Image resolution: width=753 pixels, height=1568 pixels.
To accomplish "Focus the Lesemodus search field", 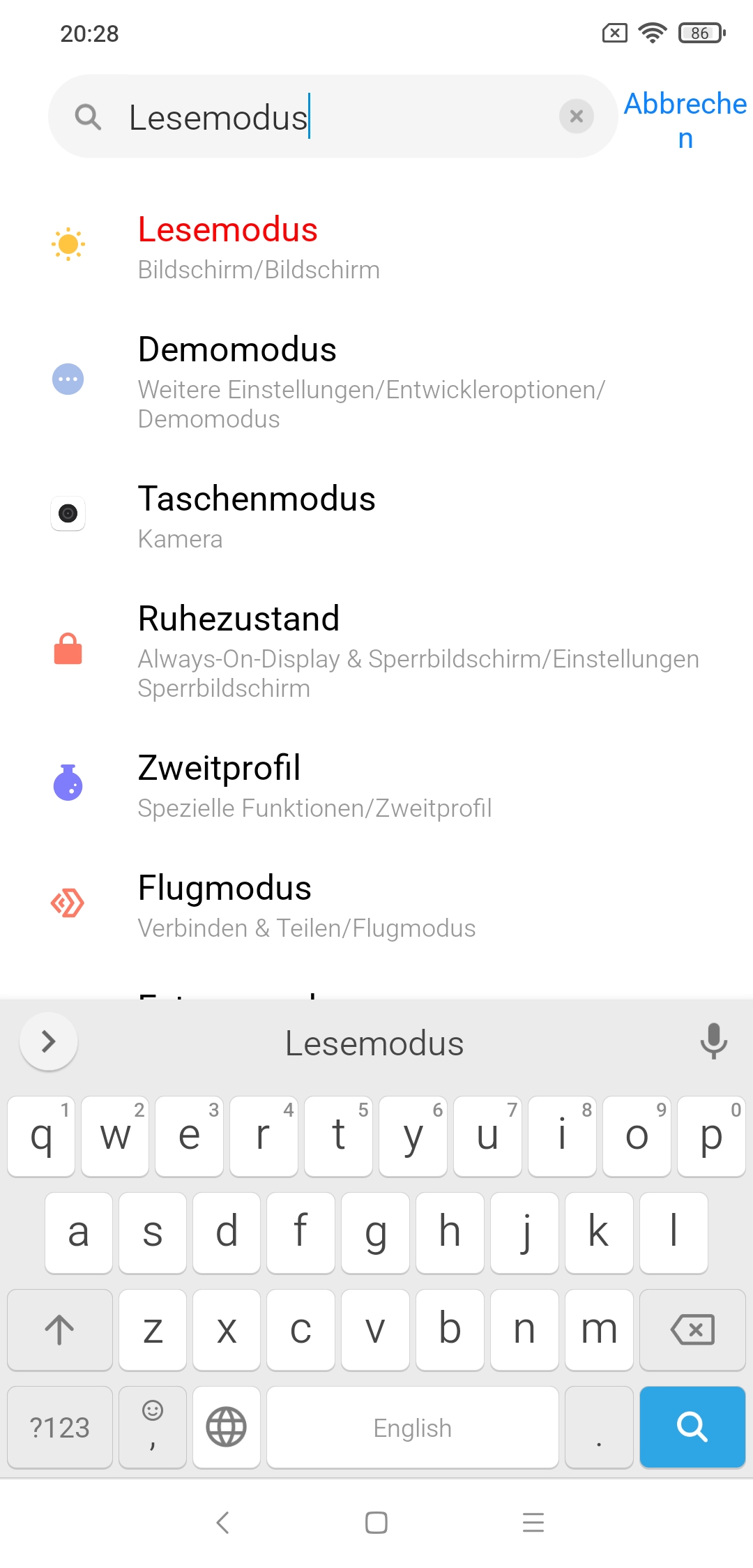I will tap(333, 116).
